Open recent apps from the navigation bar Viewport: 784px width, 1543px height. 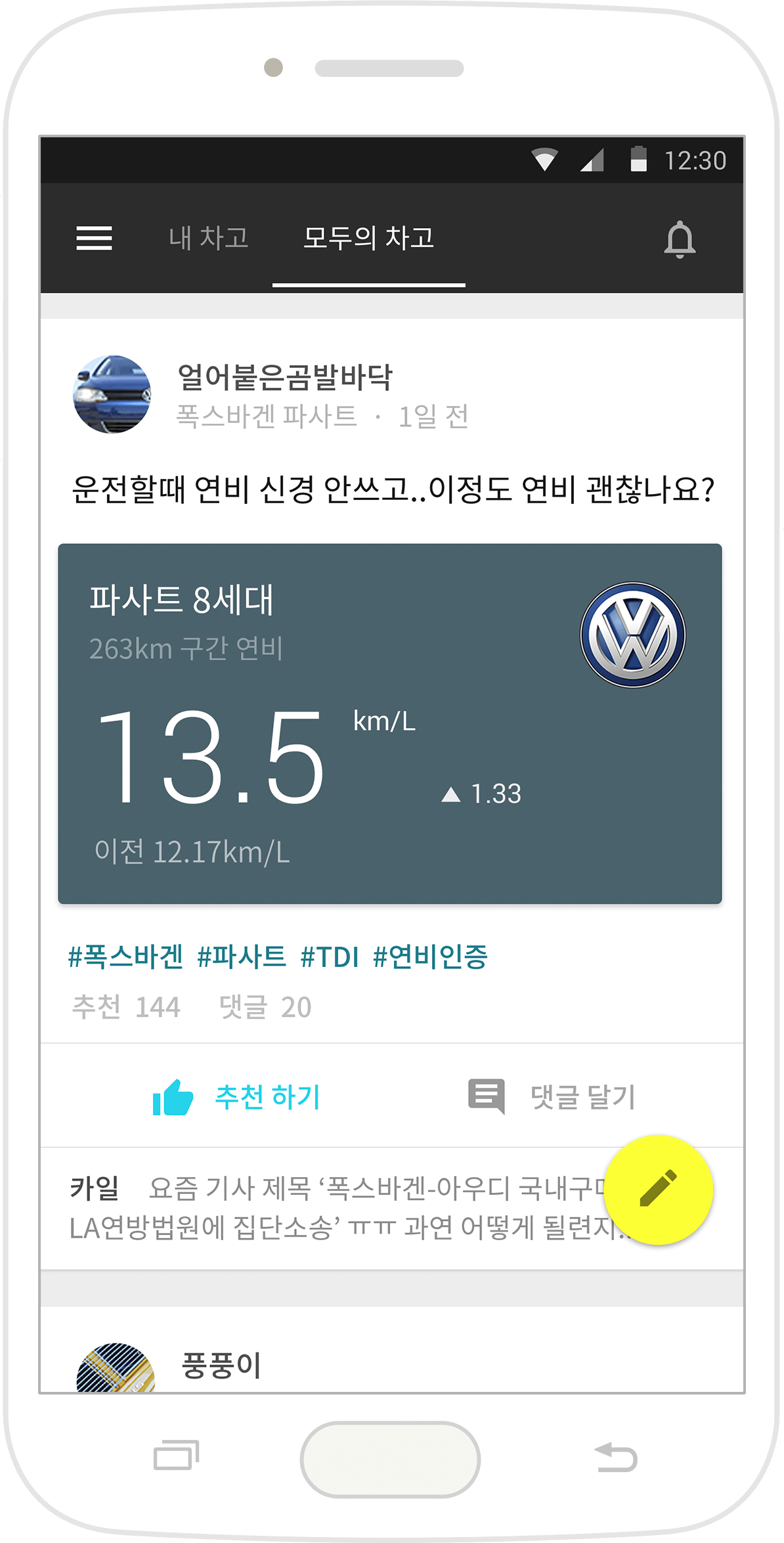click(176, 1456)
